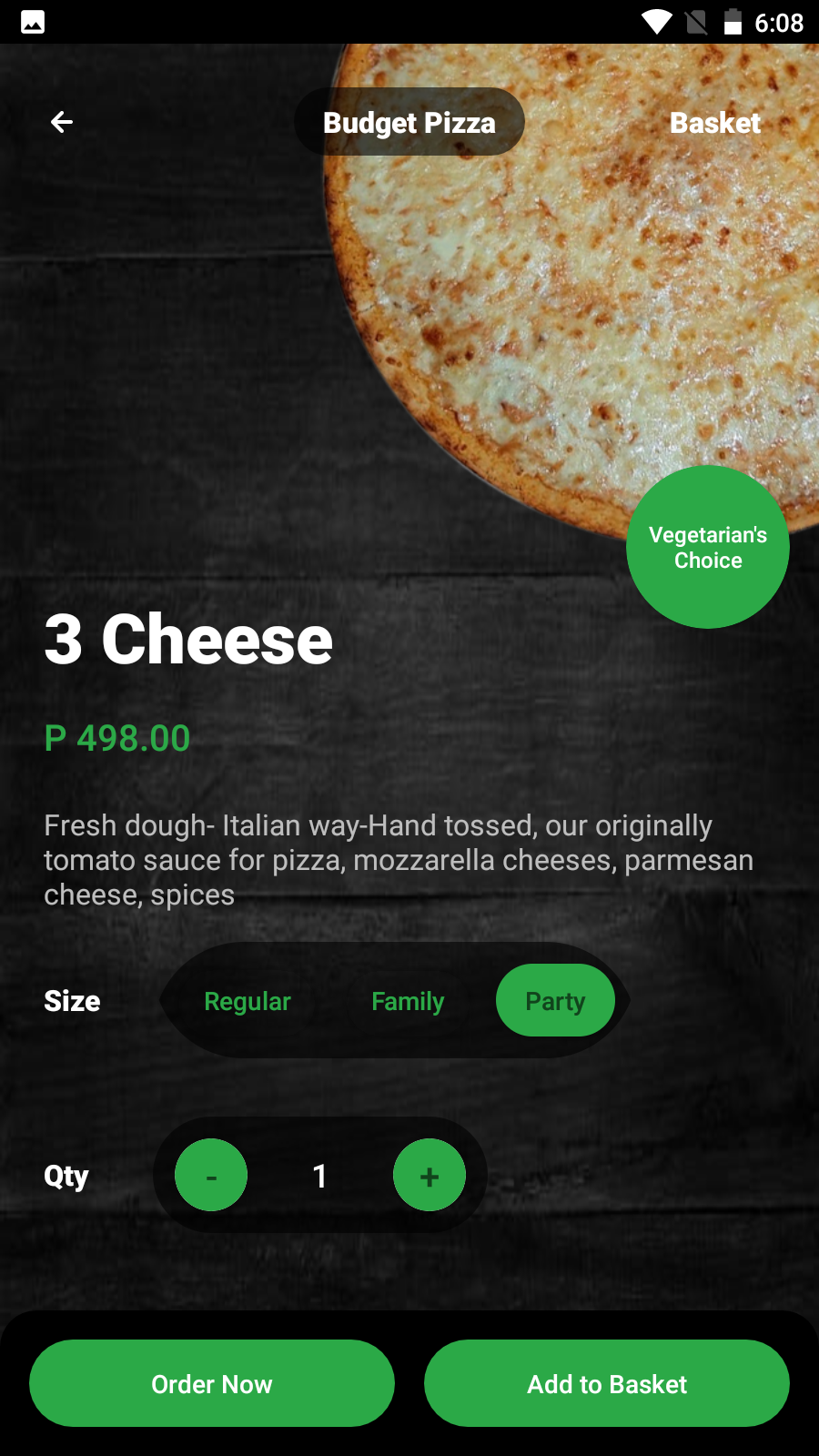Increase quantity with the plus button
This screenshot has height=1456, width=819.
coord(430,1176)
